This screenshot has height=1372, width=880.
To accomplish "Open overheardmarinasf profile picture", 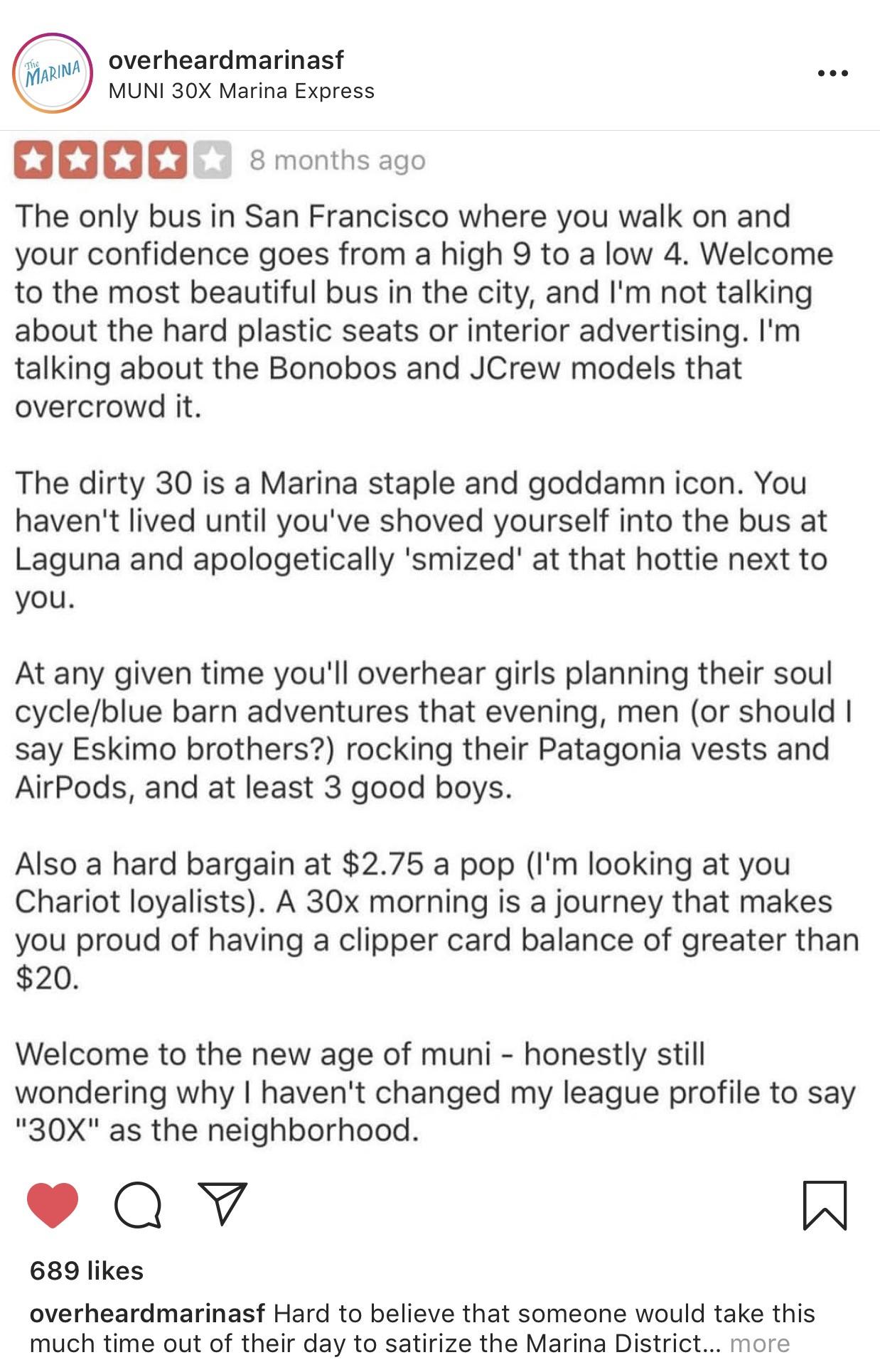I will (53, 73).
